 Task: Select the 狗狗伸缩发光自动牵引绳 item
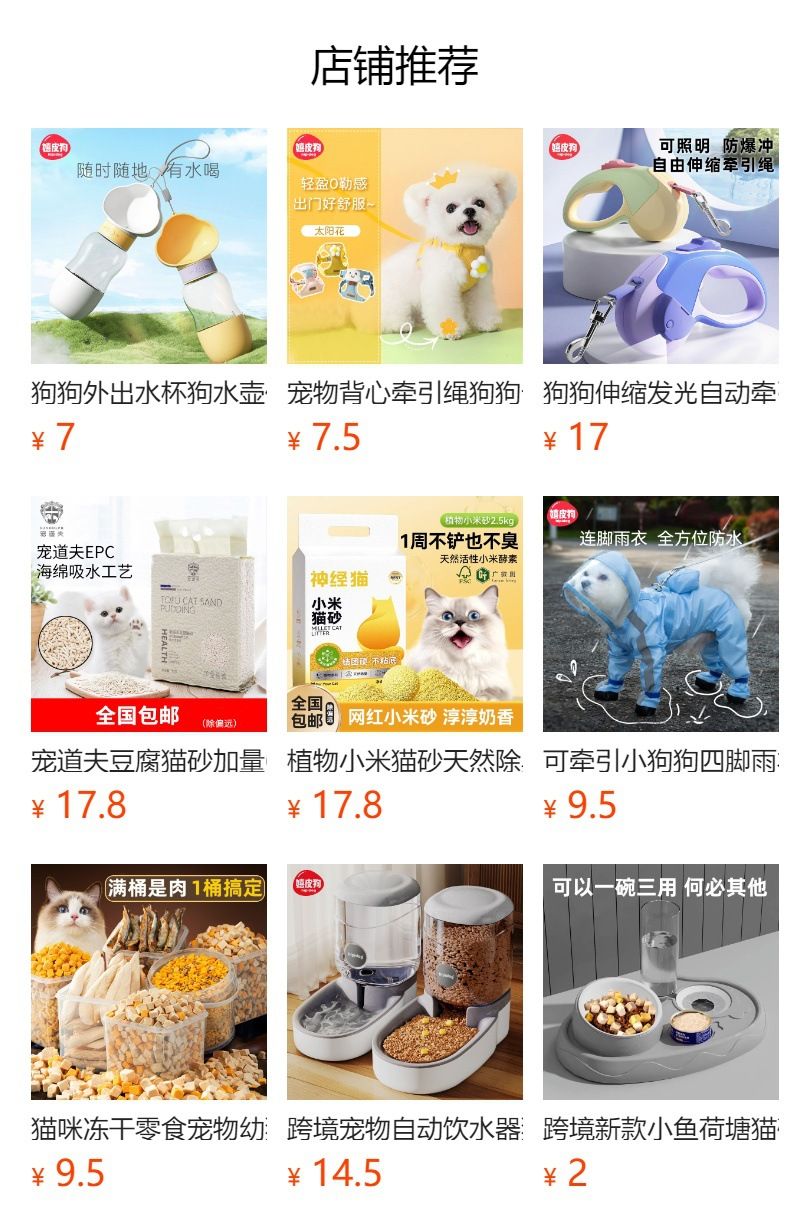pos(660,246)
